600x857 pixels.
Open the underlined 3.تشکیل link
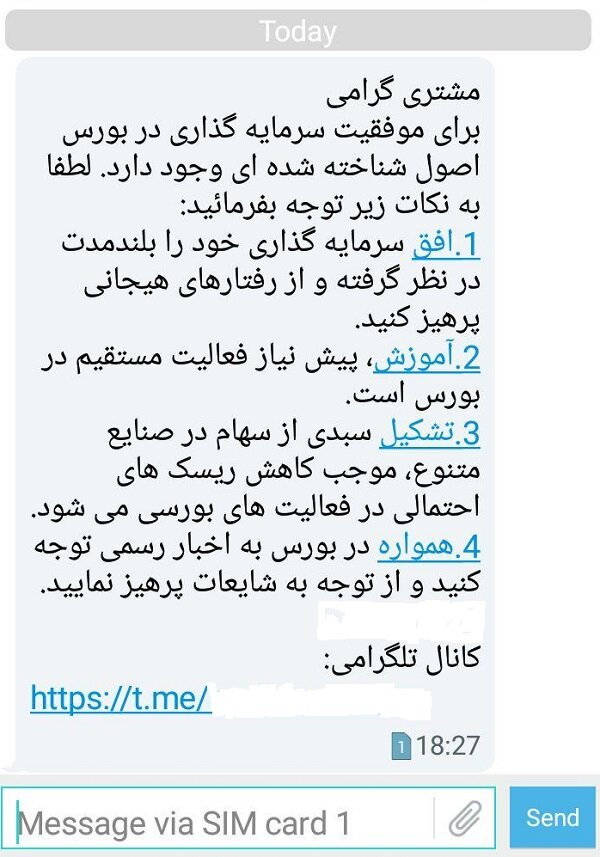point(431,434)
